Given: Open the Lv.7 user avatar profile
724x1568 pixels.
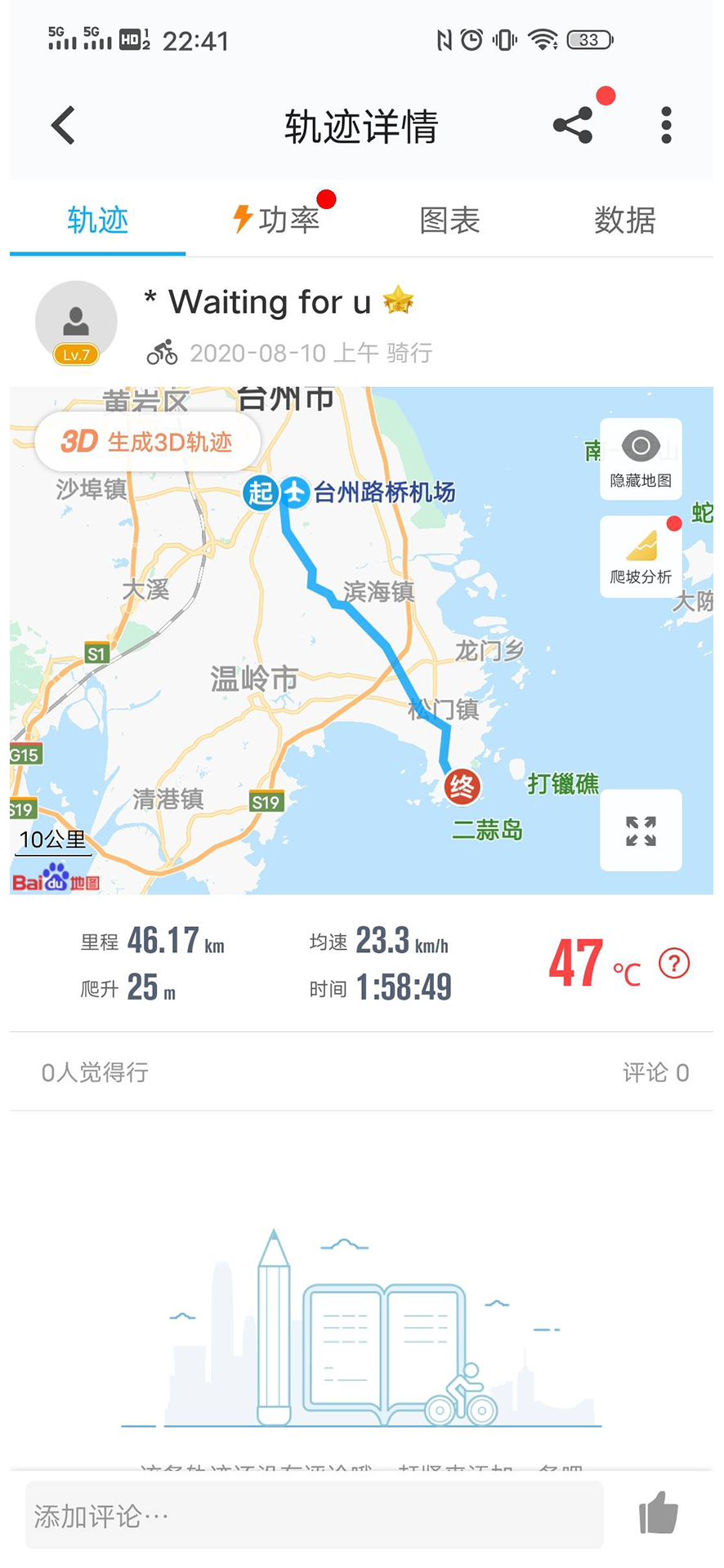Looking at the screenshot, I should (76, 323).
